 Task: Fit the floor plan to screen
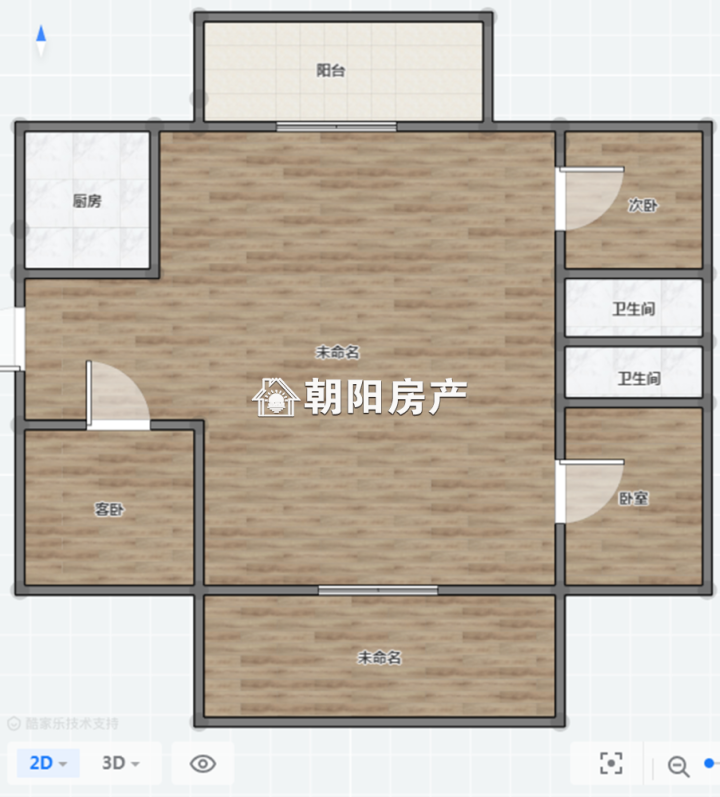coord(610,764)
